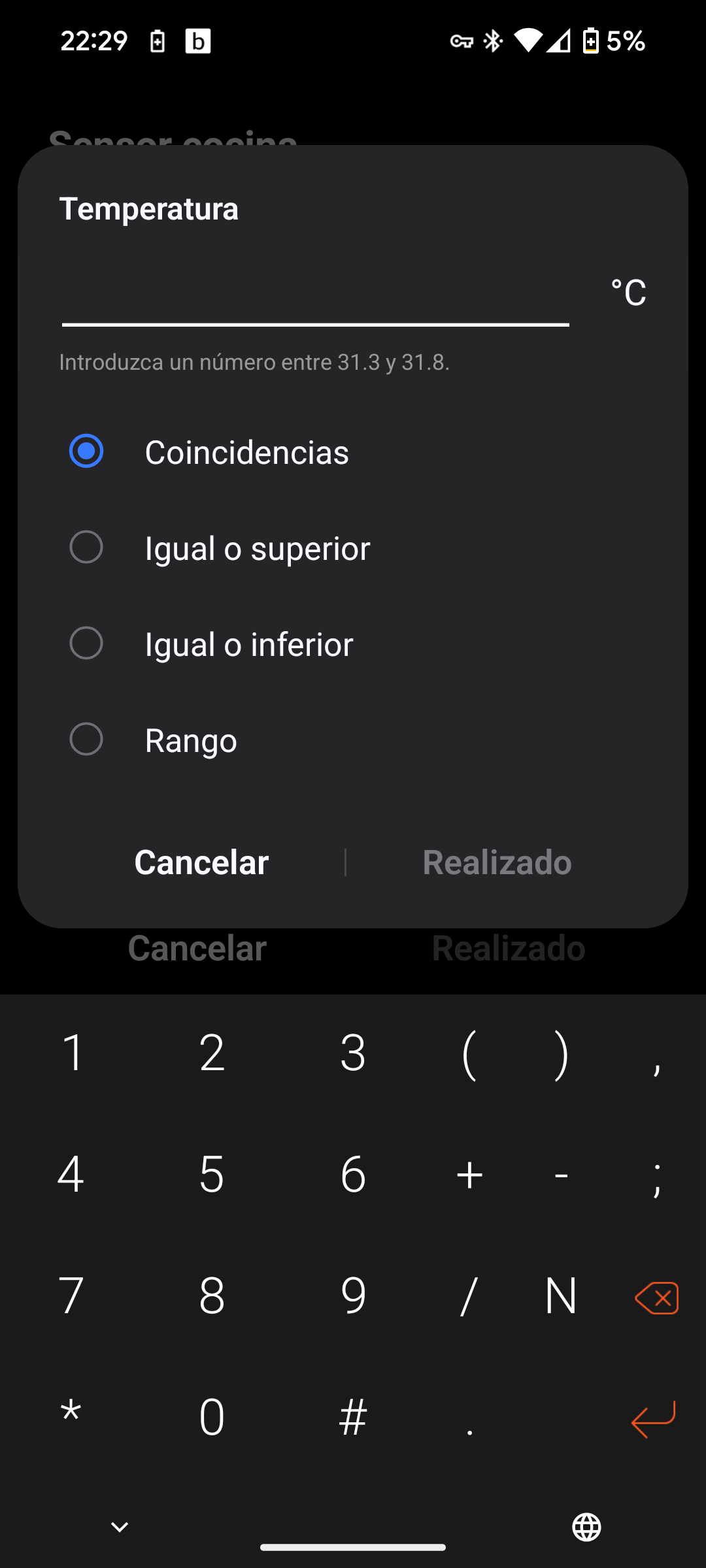The image size is (706, 1568).
Task: Switch keyboard language via globe icon
Action: coord(586,1527)
